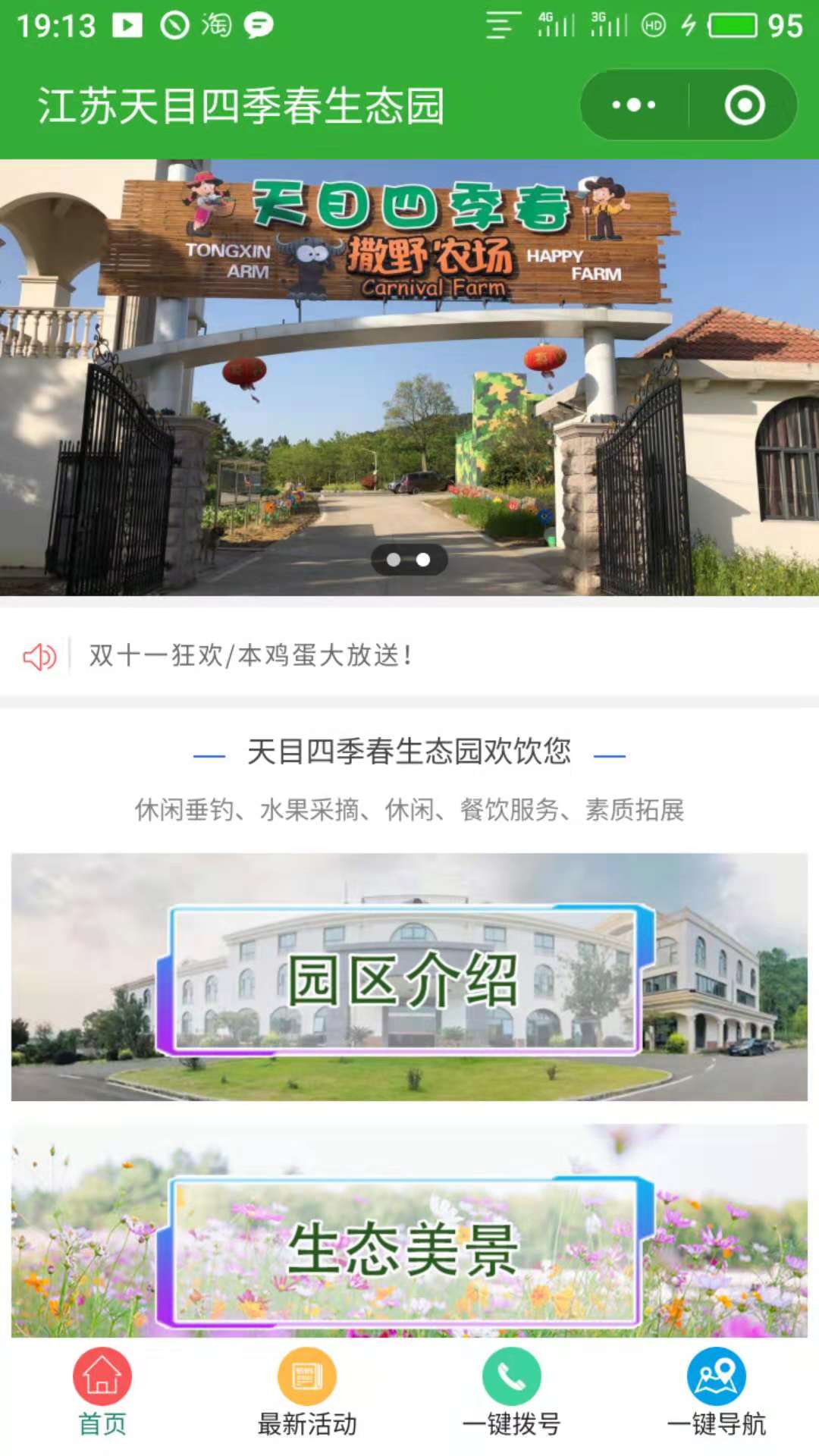Go to the 最新活动 tab
This screenshot has width=819, height=1456.
[307, 1392]
